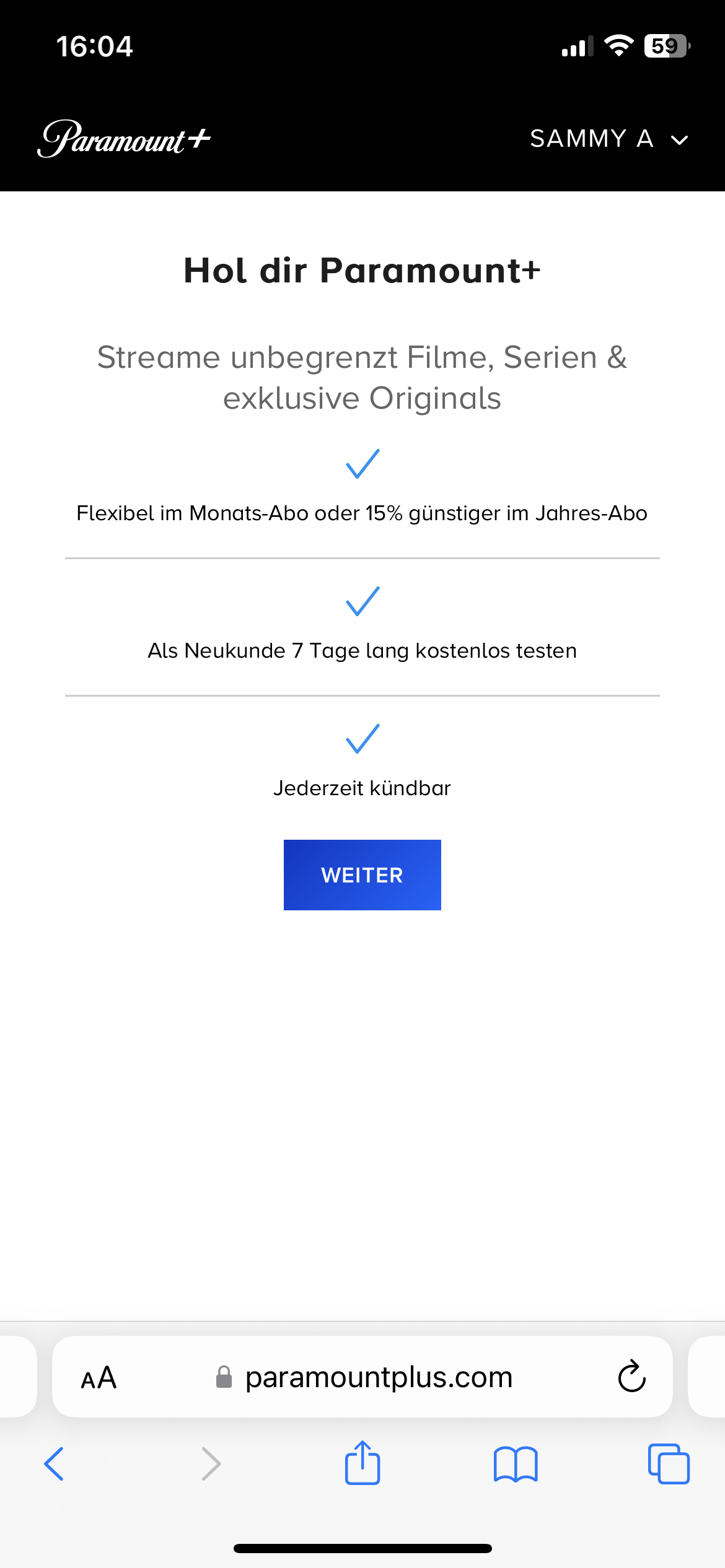Tap the WEITER button

[362, 874]
